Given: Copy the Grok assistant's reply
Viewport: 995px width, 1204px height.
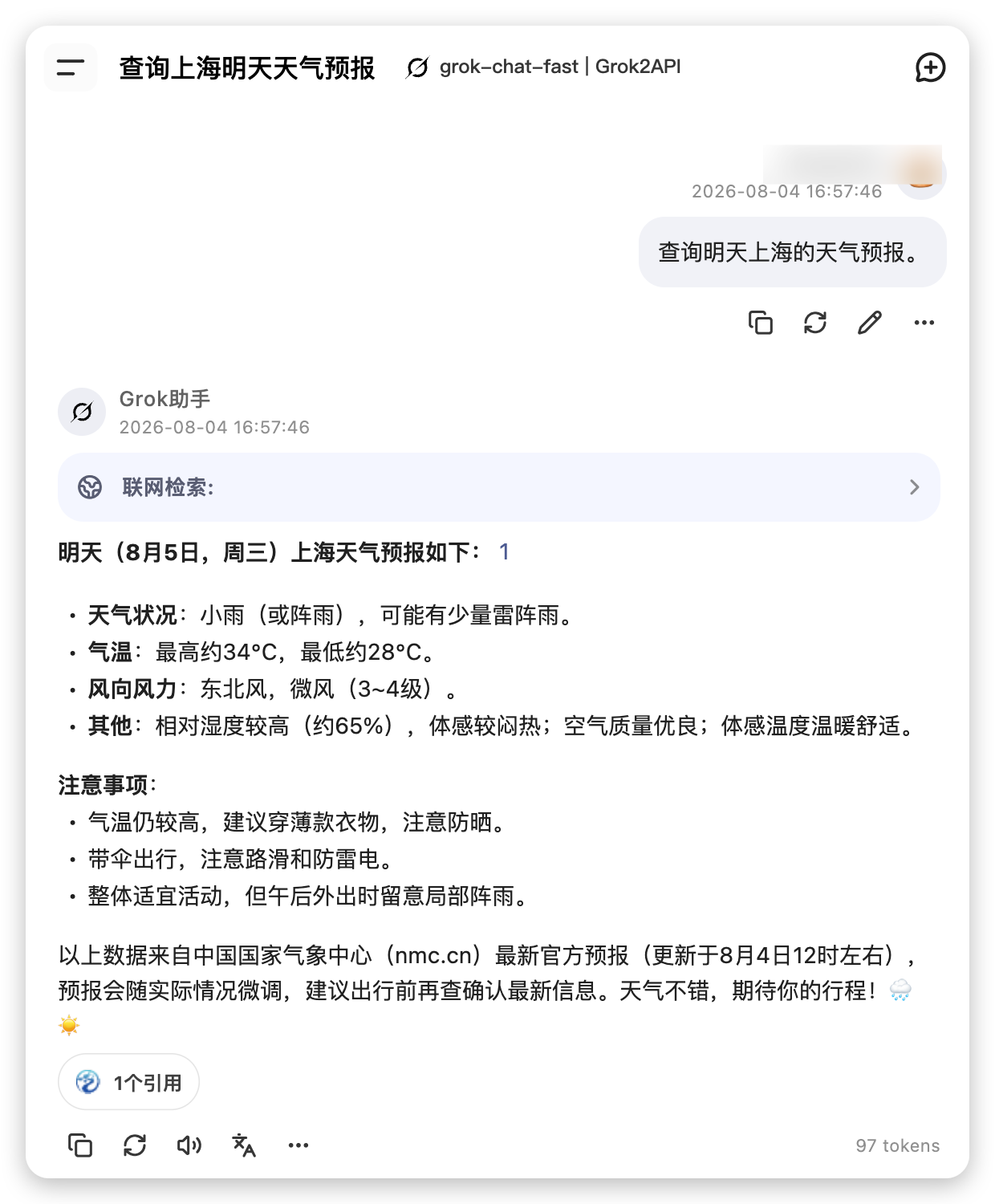Looking at the screenshot, I should [x=80, y=1145].
